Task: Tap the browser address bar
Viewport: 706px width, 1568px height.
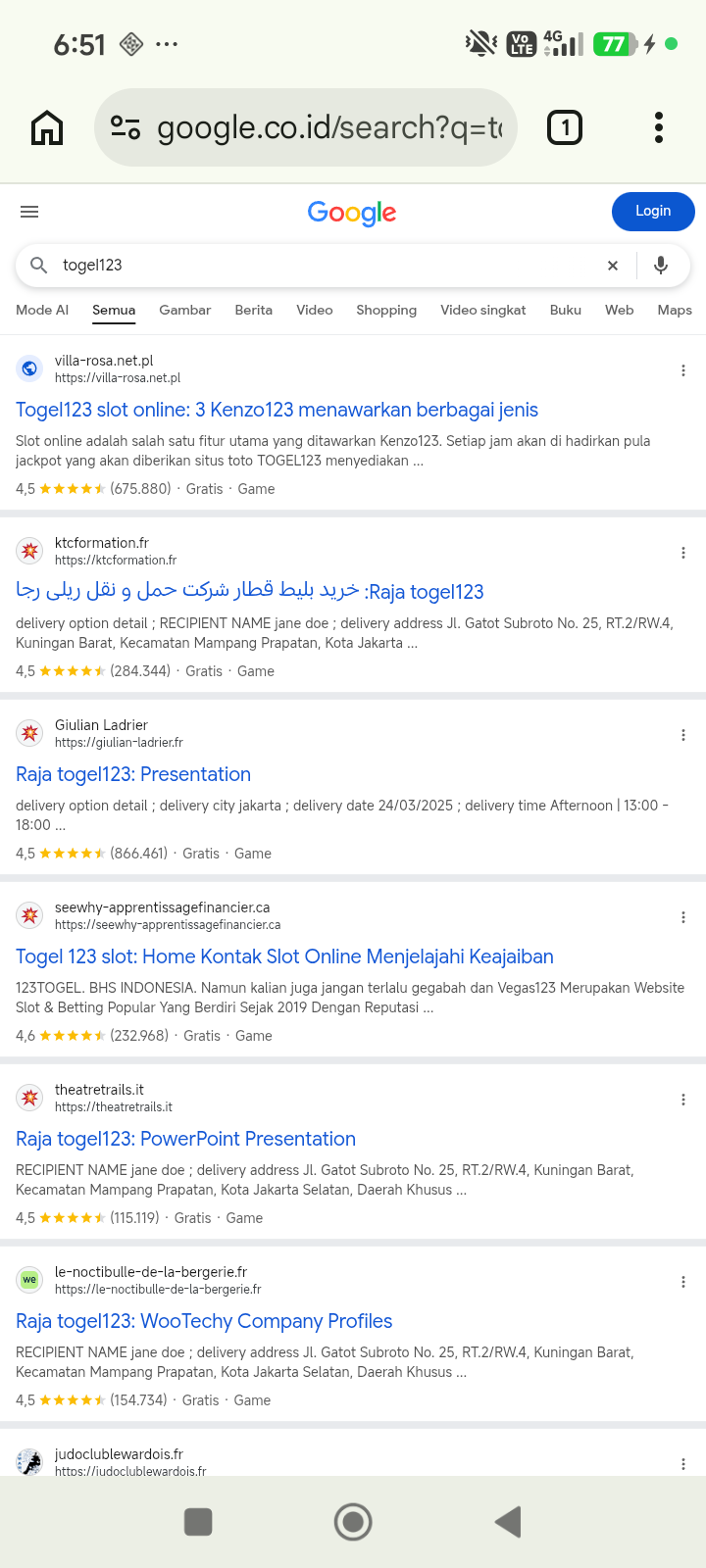Action: pyautogui.click(x=305, y=127)
